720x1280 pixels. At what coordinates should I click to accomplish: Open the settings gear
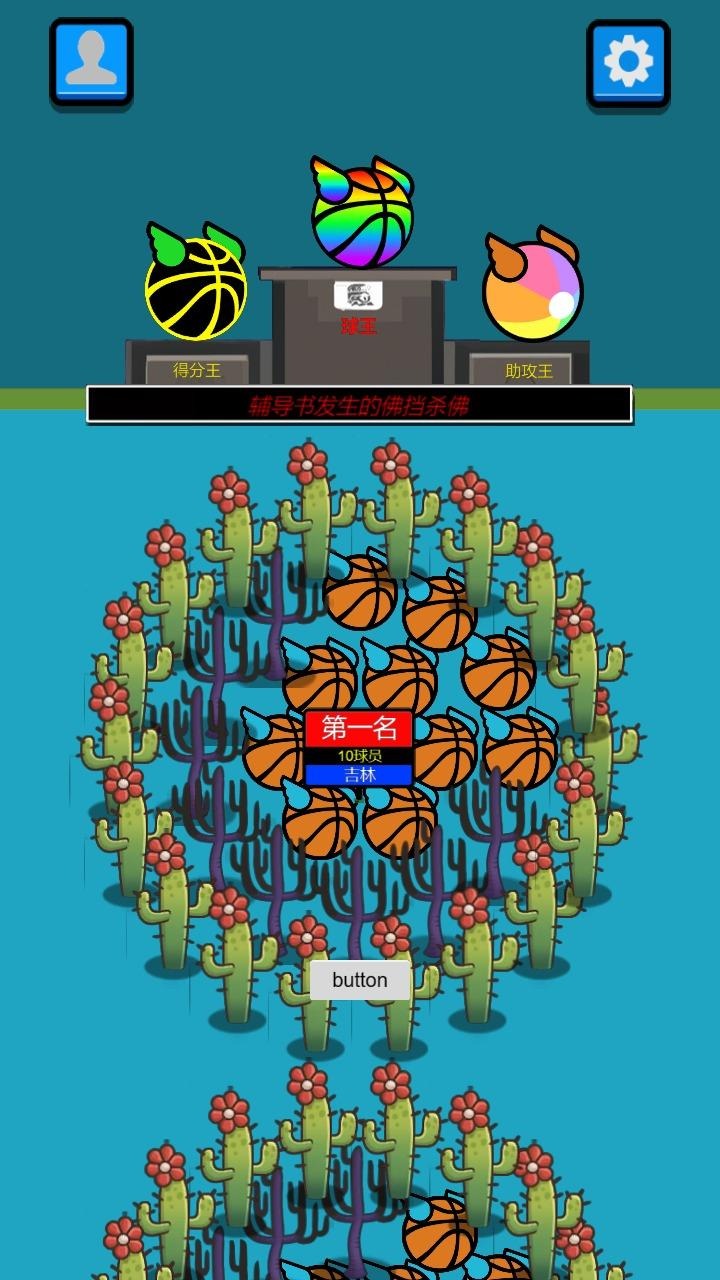628,63
